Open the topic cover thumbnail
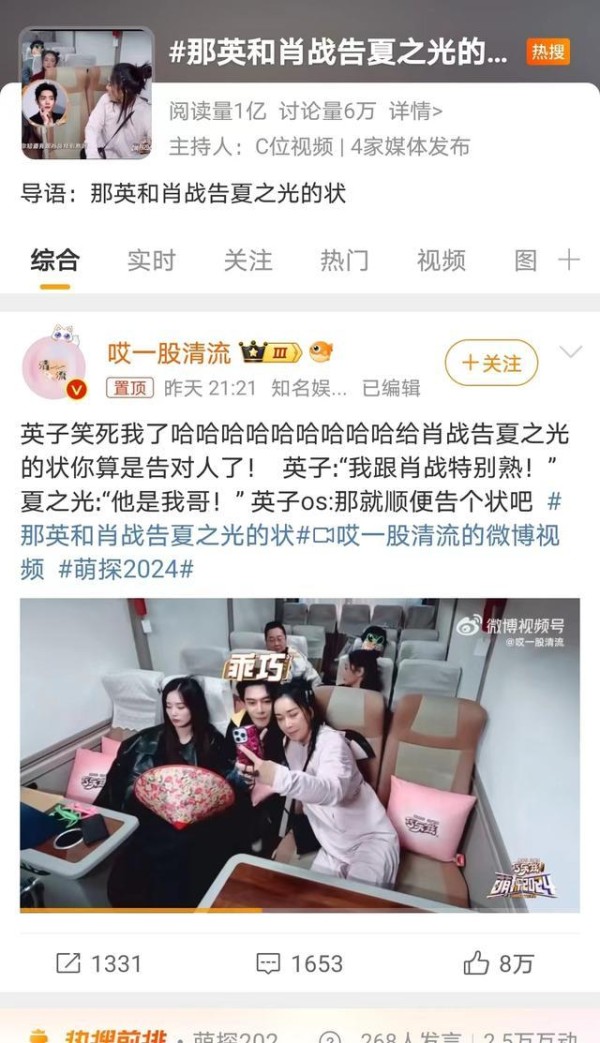The width and height of the screenshot is (600, 1043). 86,93
